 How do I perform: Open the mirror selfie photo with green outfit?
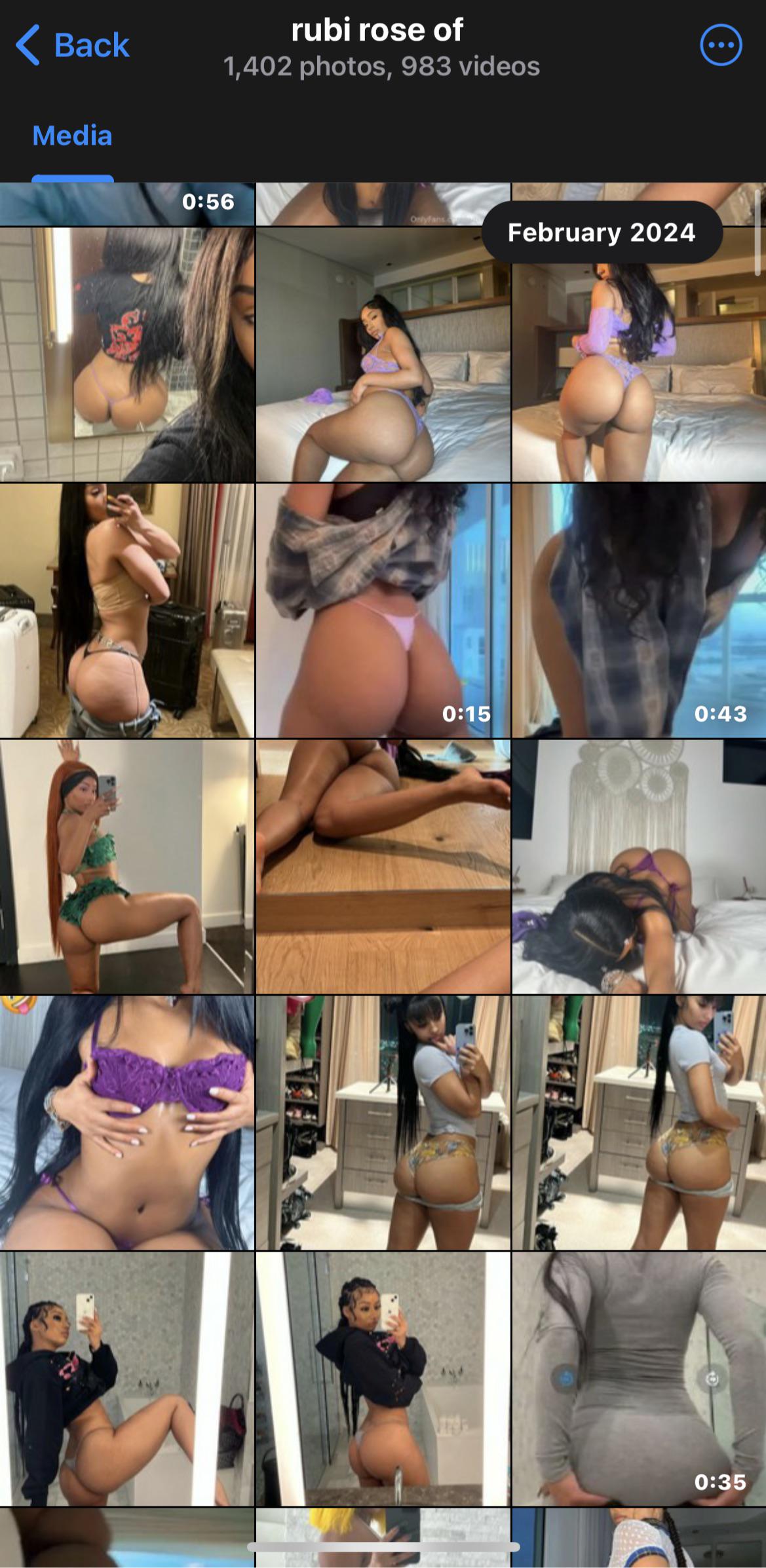[x=127, y=867]
